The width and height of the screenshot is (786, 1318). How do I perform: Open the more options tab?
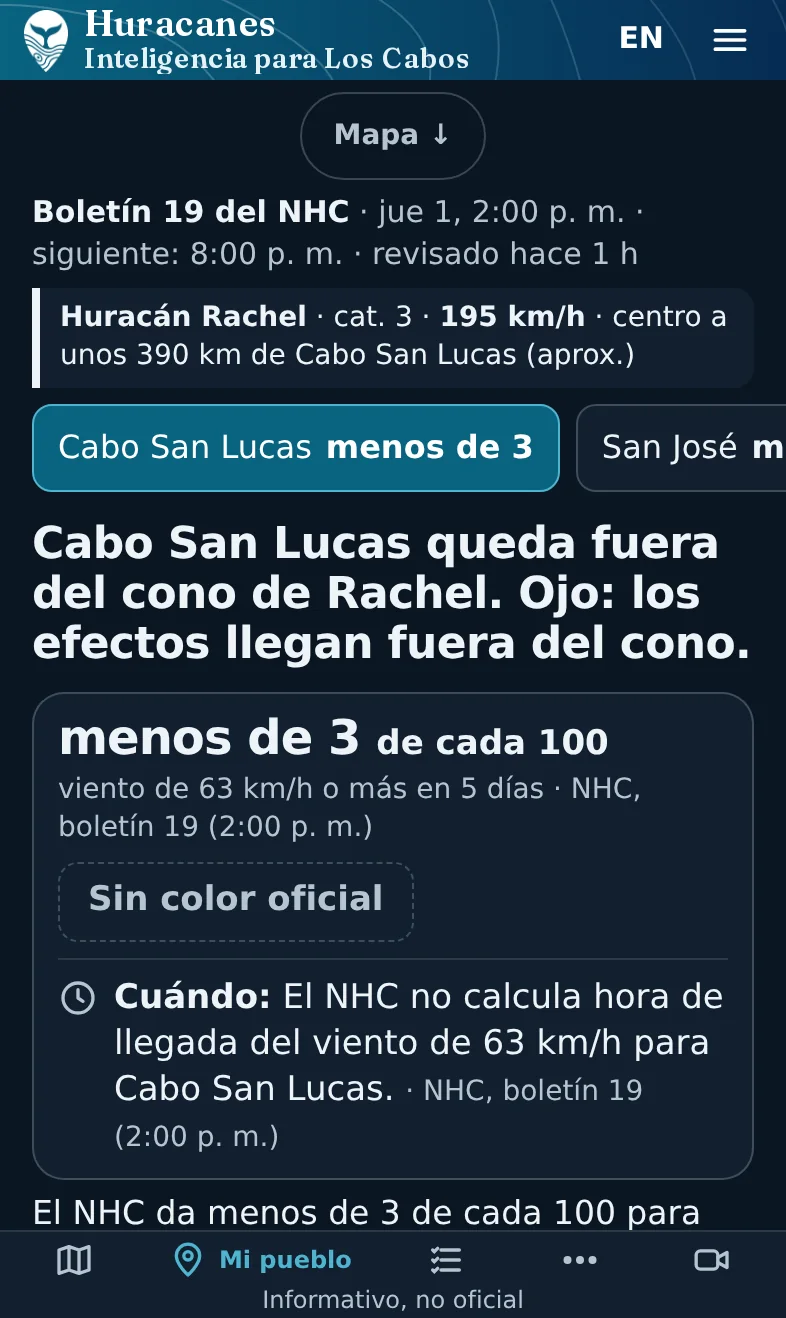(580, 1260)
